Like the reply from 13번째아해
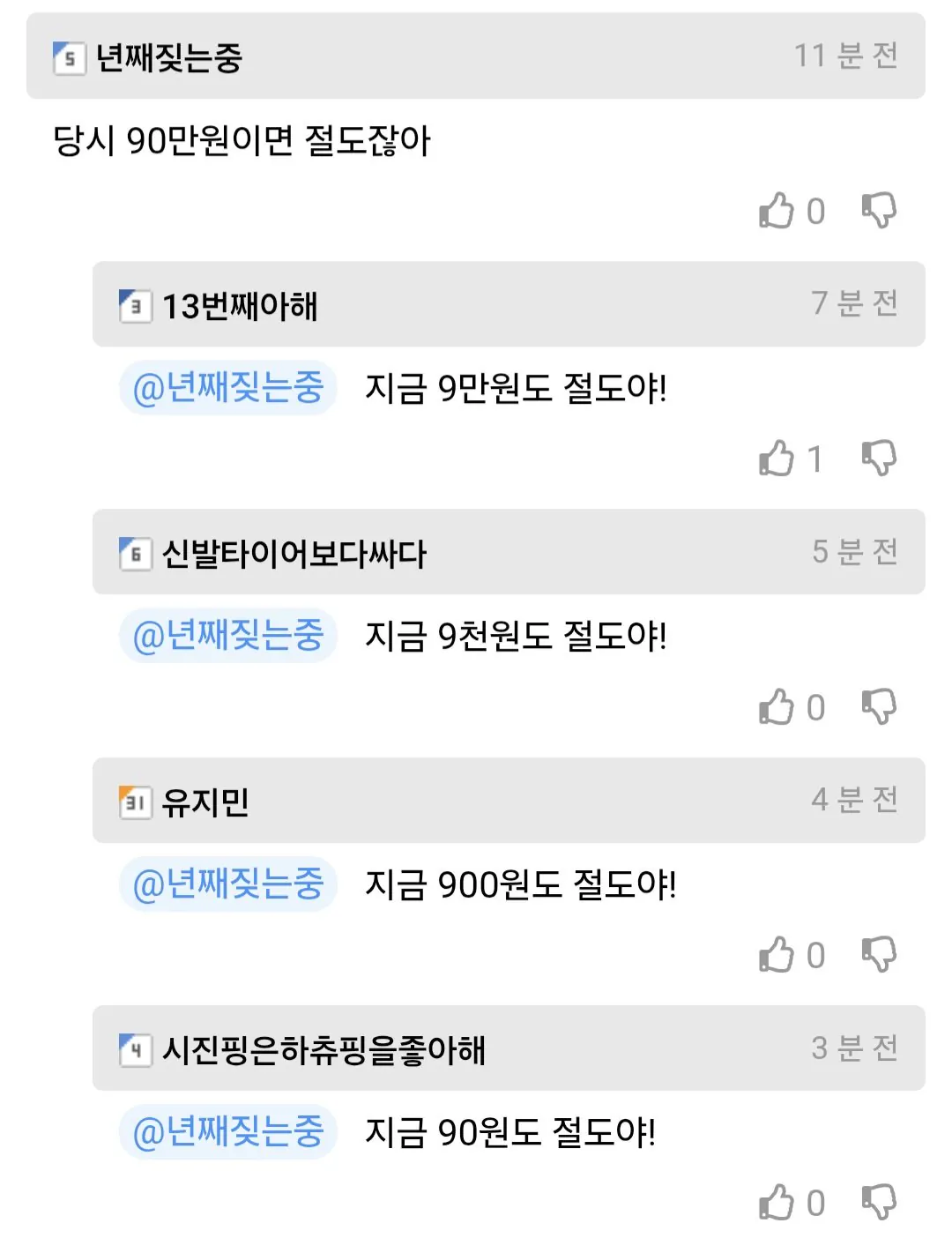The height and width of the screenshot is (1238, 952). (777, 459)
